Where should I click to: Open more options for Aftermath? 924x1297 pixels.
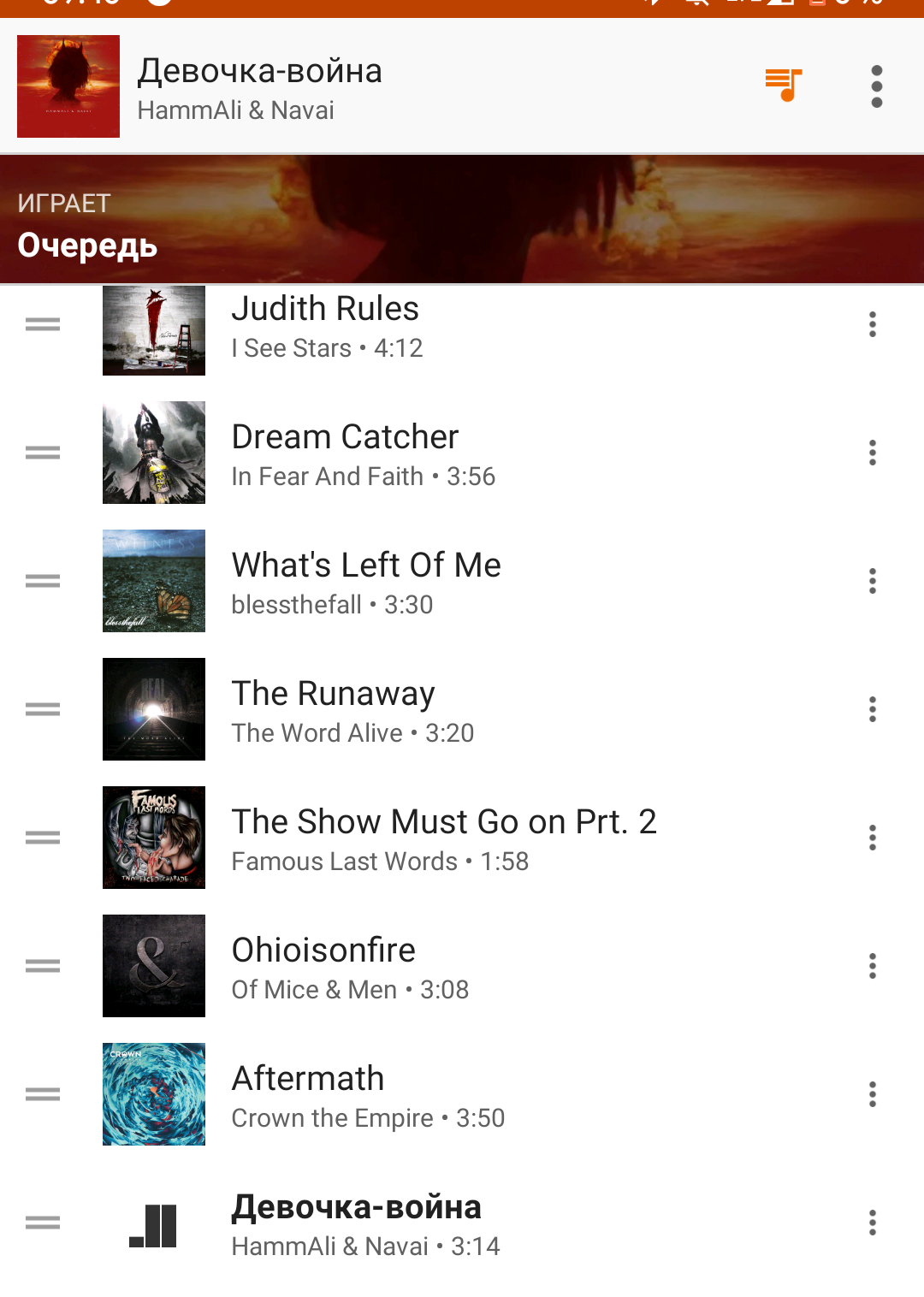pos(873,1094)
